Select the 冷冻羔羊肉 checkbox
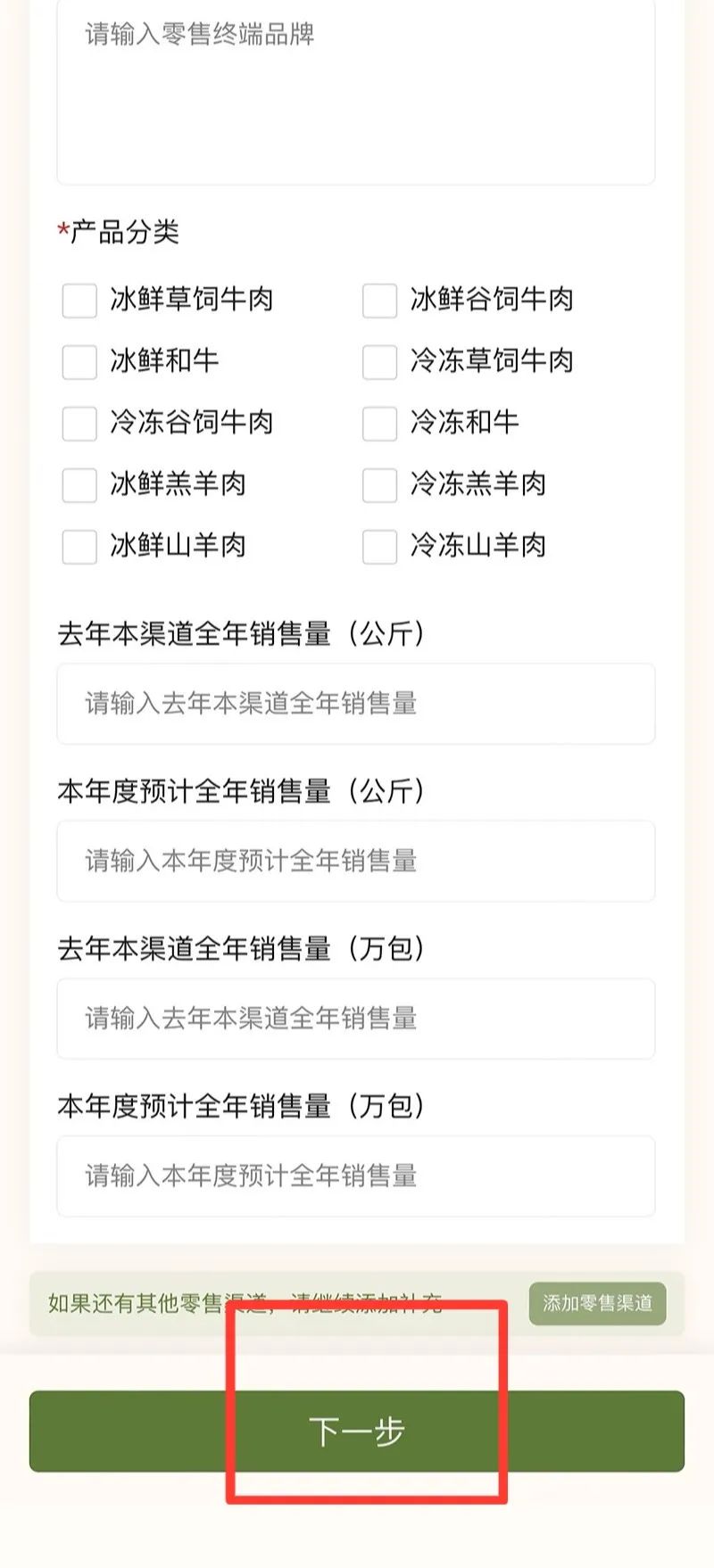 coord(379,485)
